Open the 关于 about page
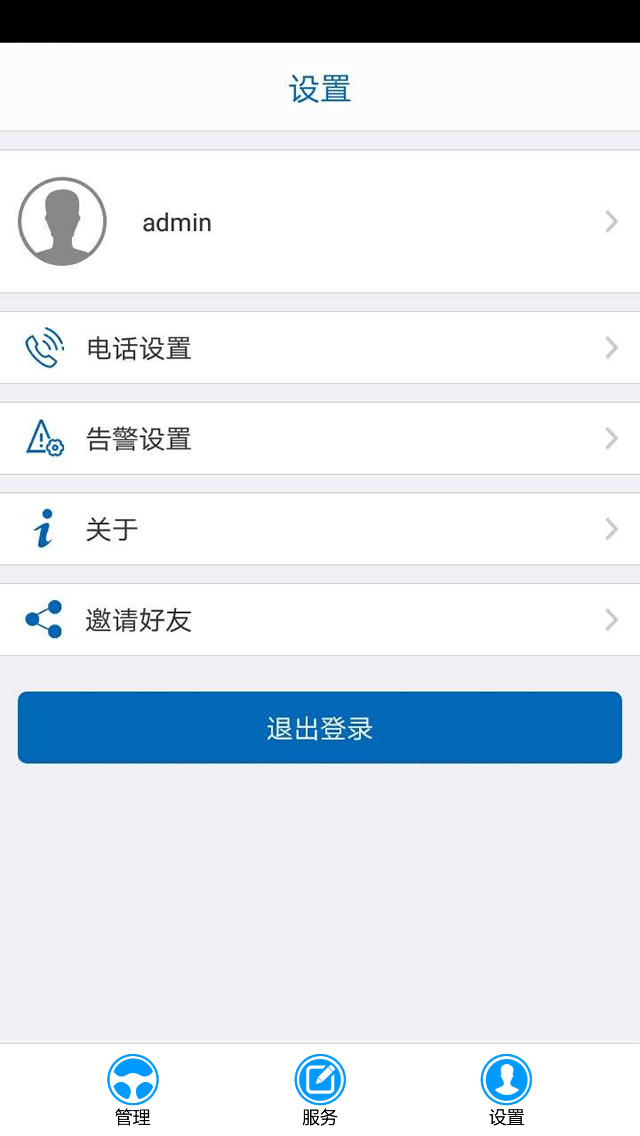Viewport: 640px width, 1136px height. [x=320, y=529]
